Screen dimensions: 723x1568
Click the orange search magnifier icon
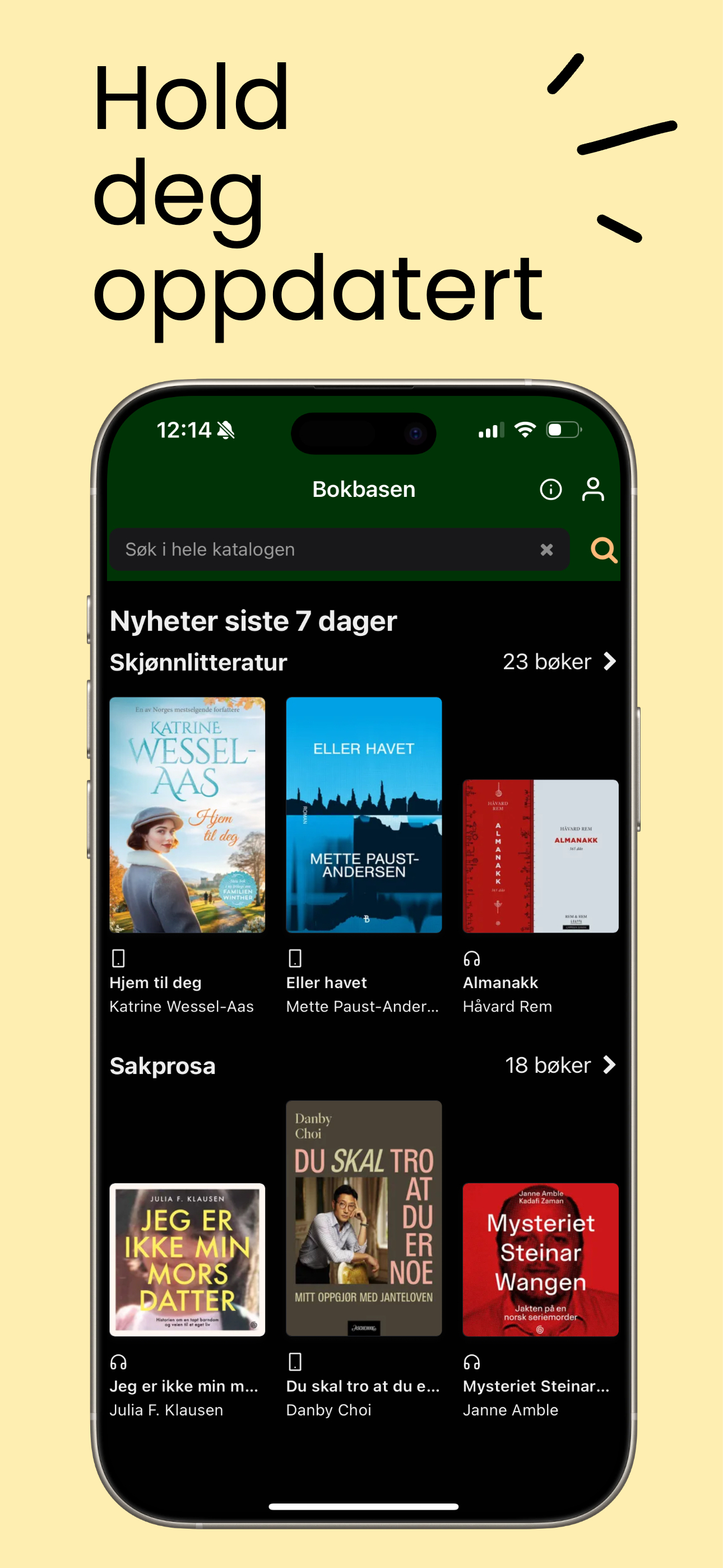click(x=603, y=548)
